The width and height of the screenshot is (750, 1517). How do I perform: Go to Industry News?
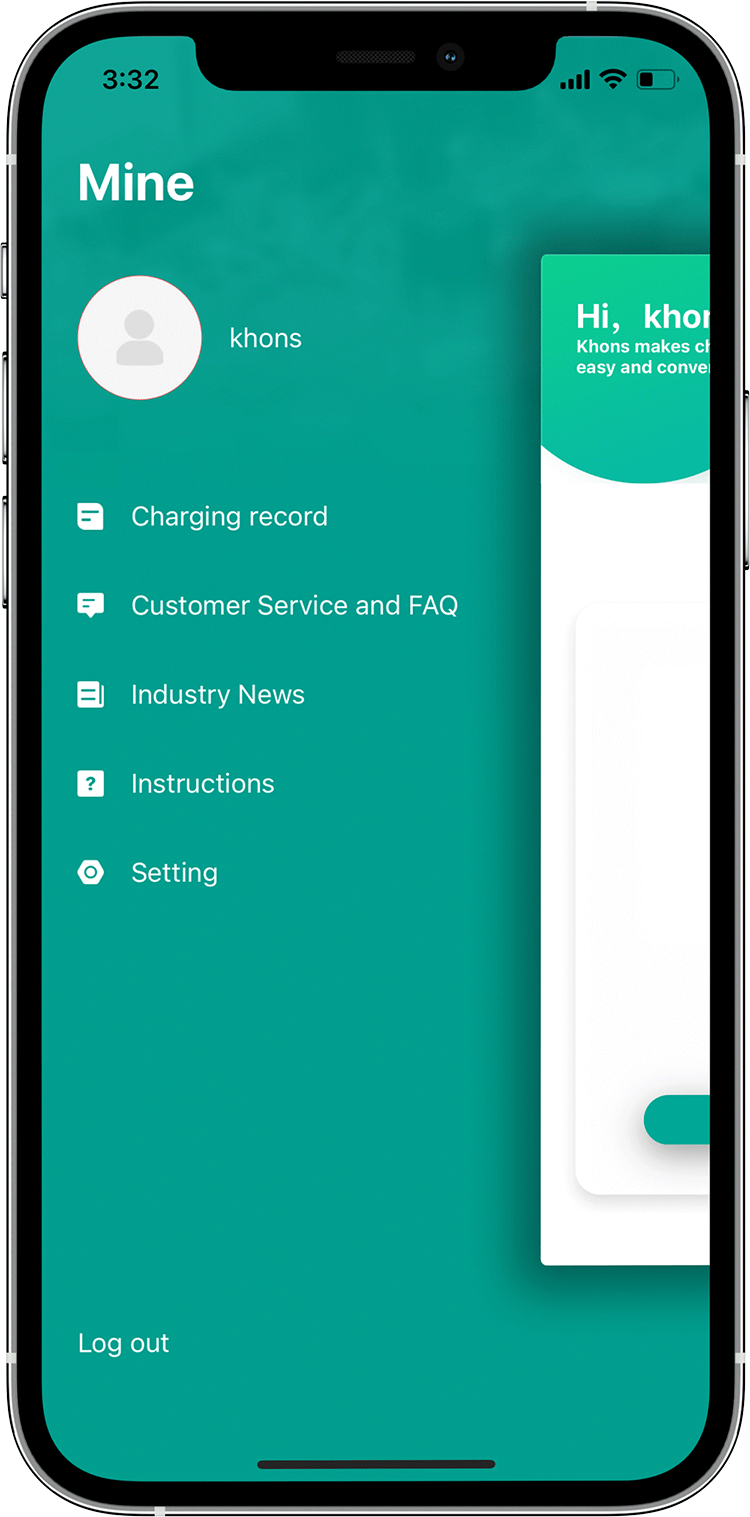click(217, 694)
